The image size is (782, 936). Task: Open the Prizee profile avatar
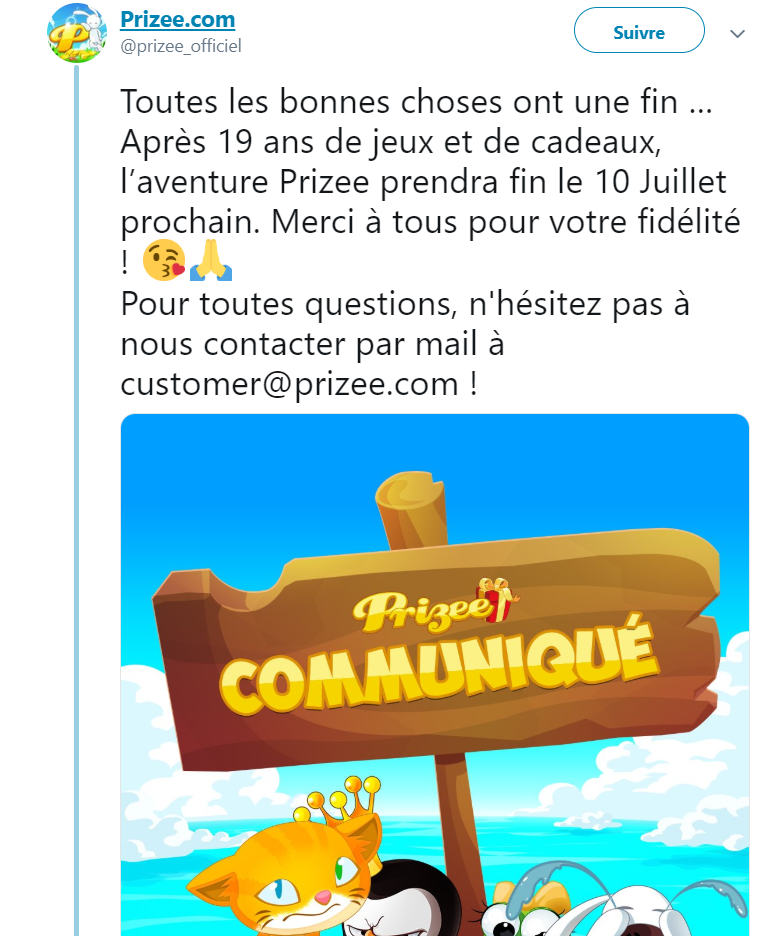click(77, 33)
